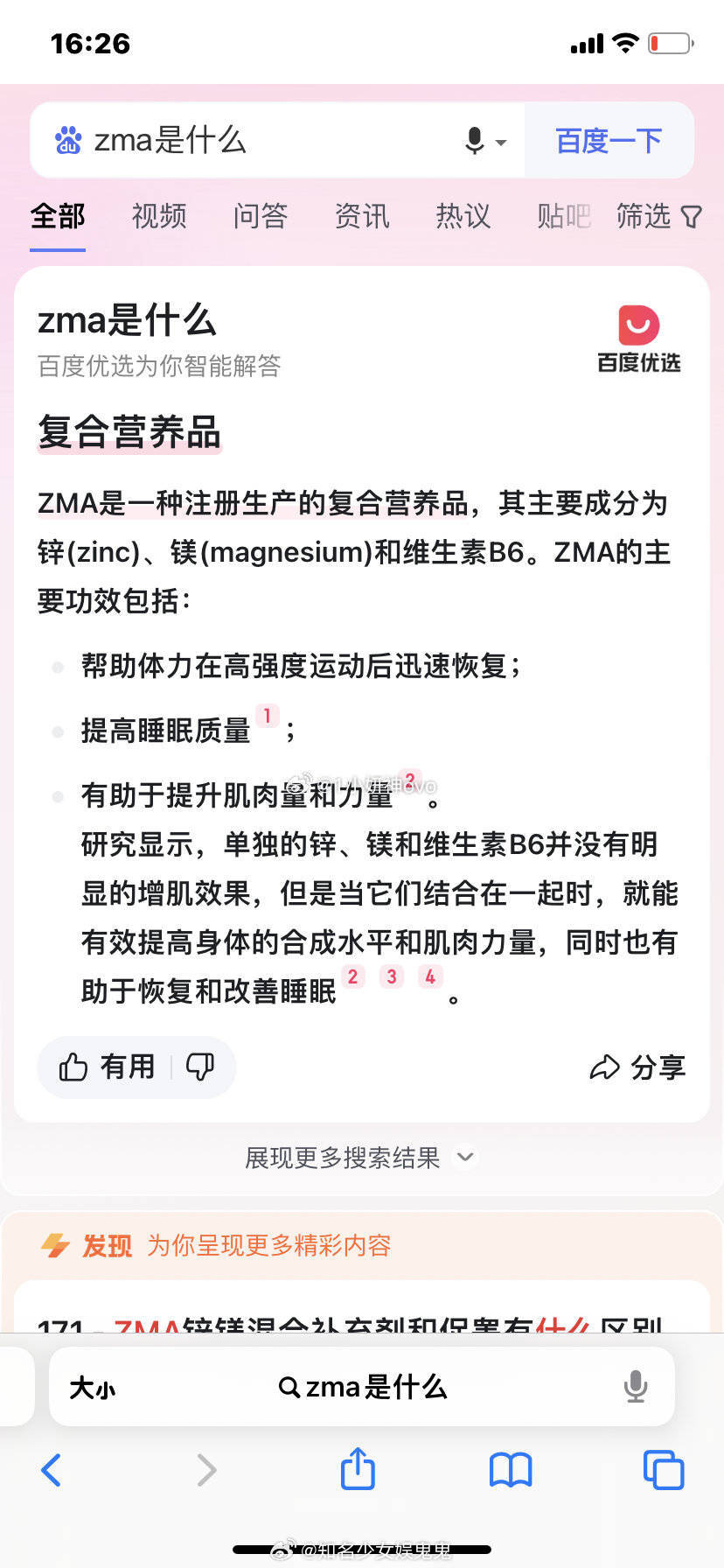Switch to the 视频 tab
This screenshot has width=724, height=1568.
158,217
